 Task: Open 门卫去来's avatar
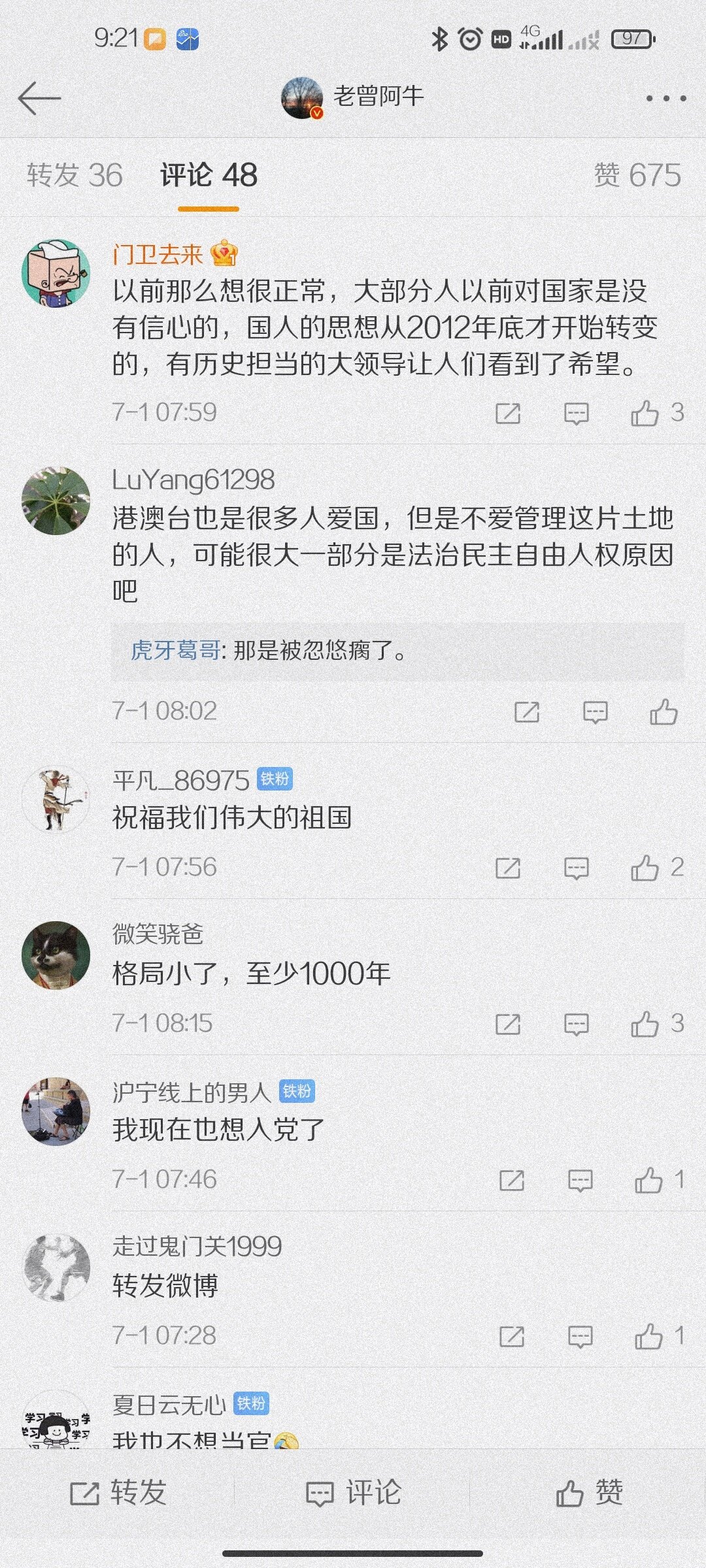(x=56, y=273)
